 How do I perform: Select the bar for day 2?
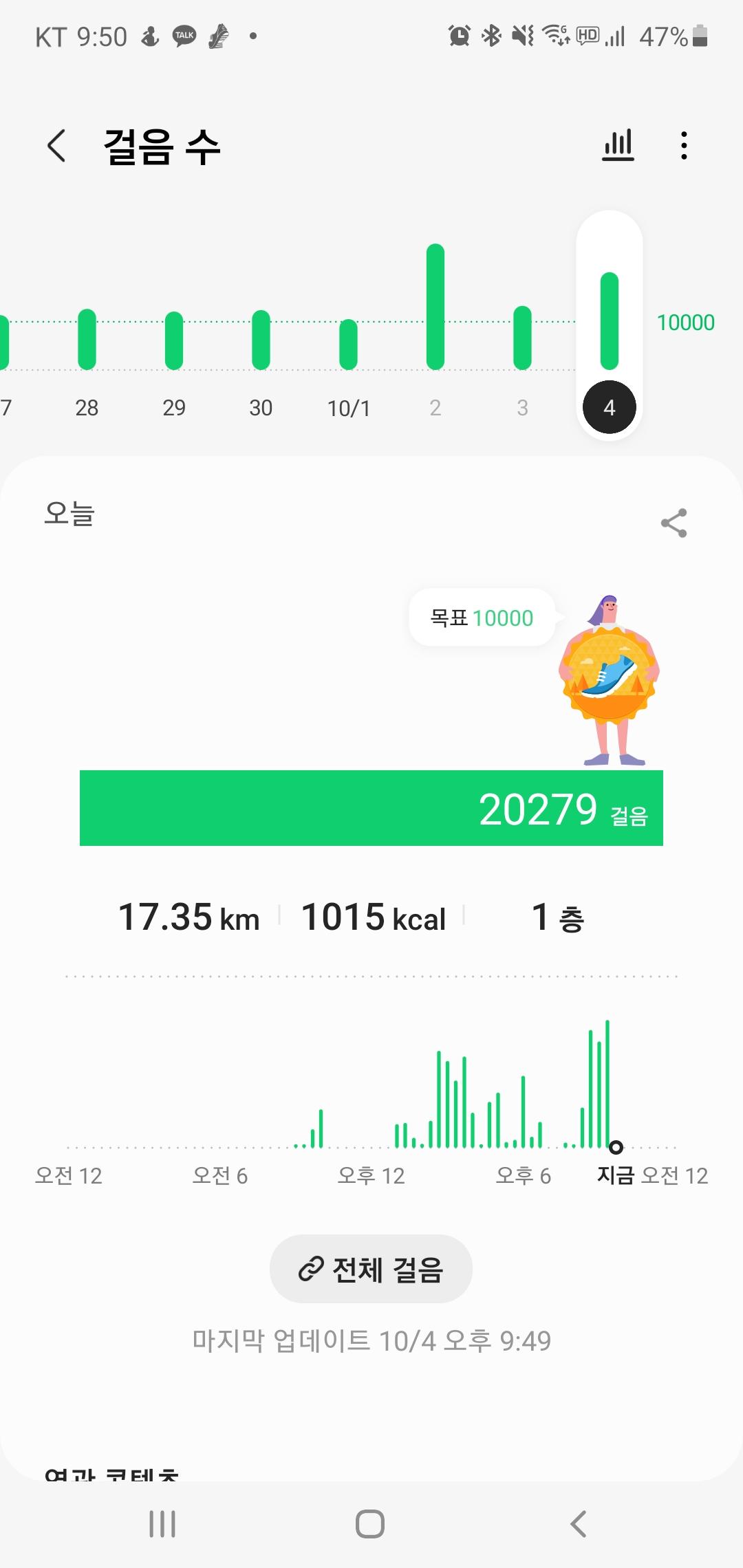pos(435,307)
